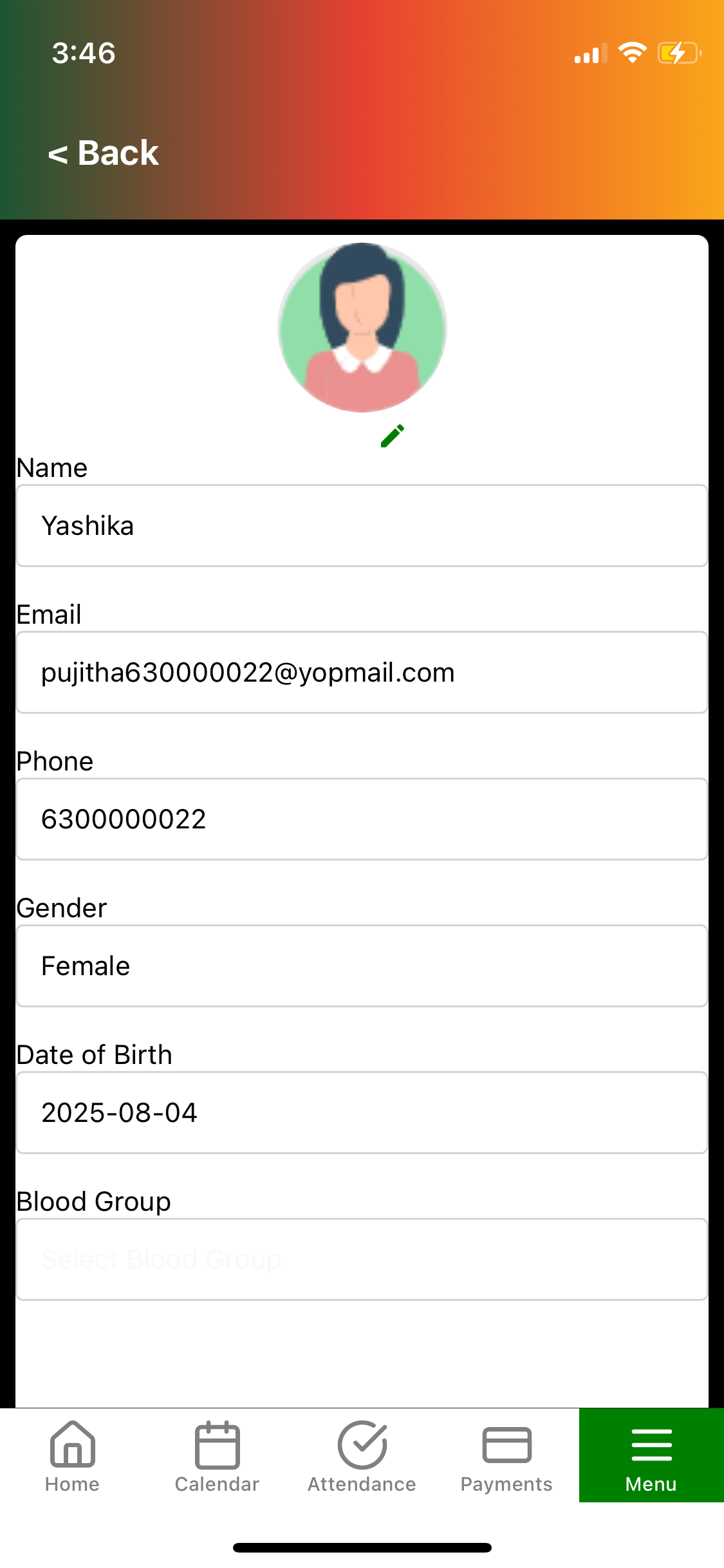Viewport: 724px width, 1568px height.
Task: Edit the Phone number field
Action: click(x=362, y=819)
